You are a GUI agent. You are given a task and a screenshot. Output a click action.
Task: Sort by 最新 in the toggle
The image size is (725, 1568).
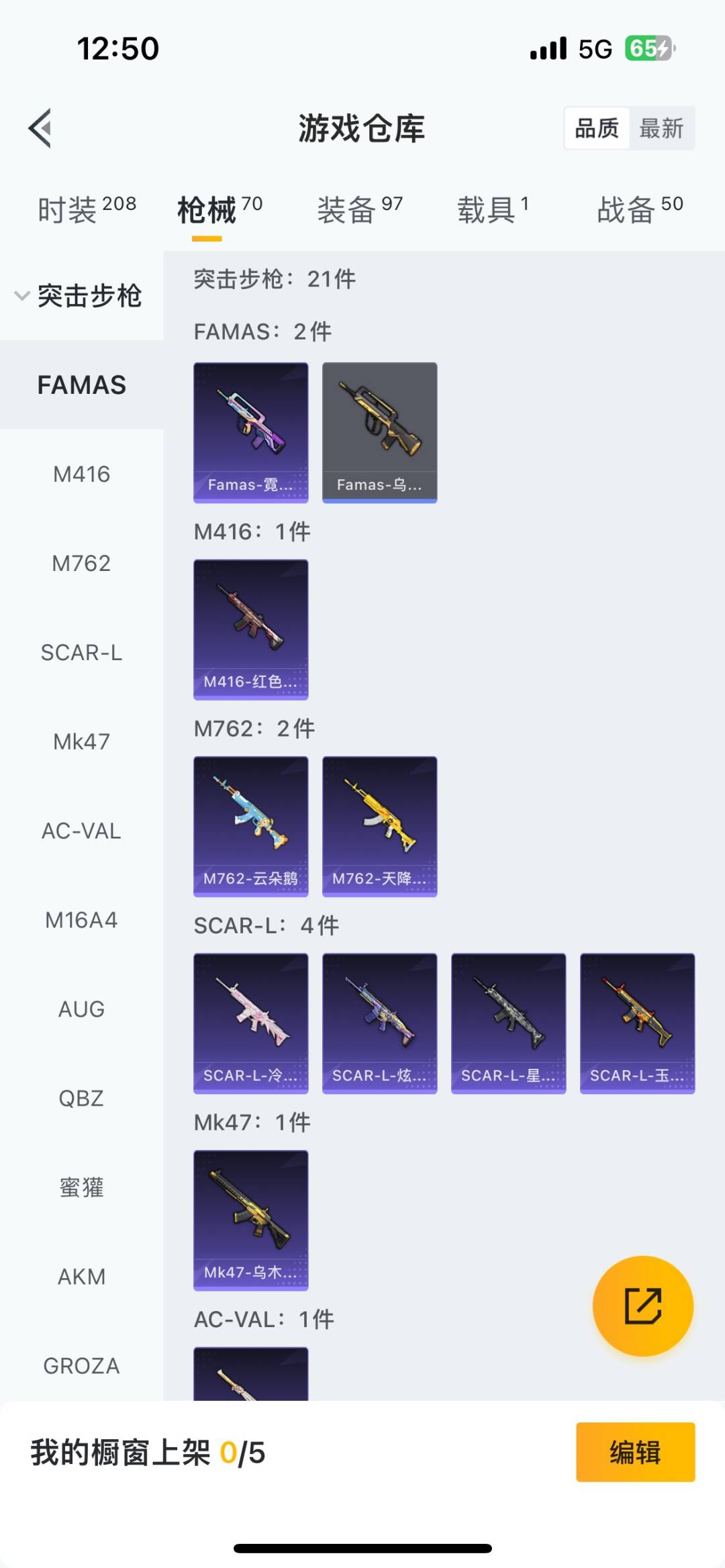click(661, 127)
